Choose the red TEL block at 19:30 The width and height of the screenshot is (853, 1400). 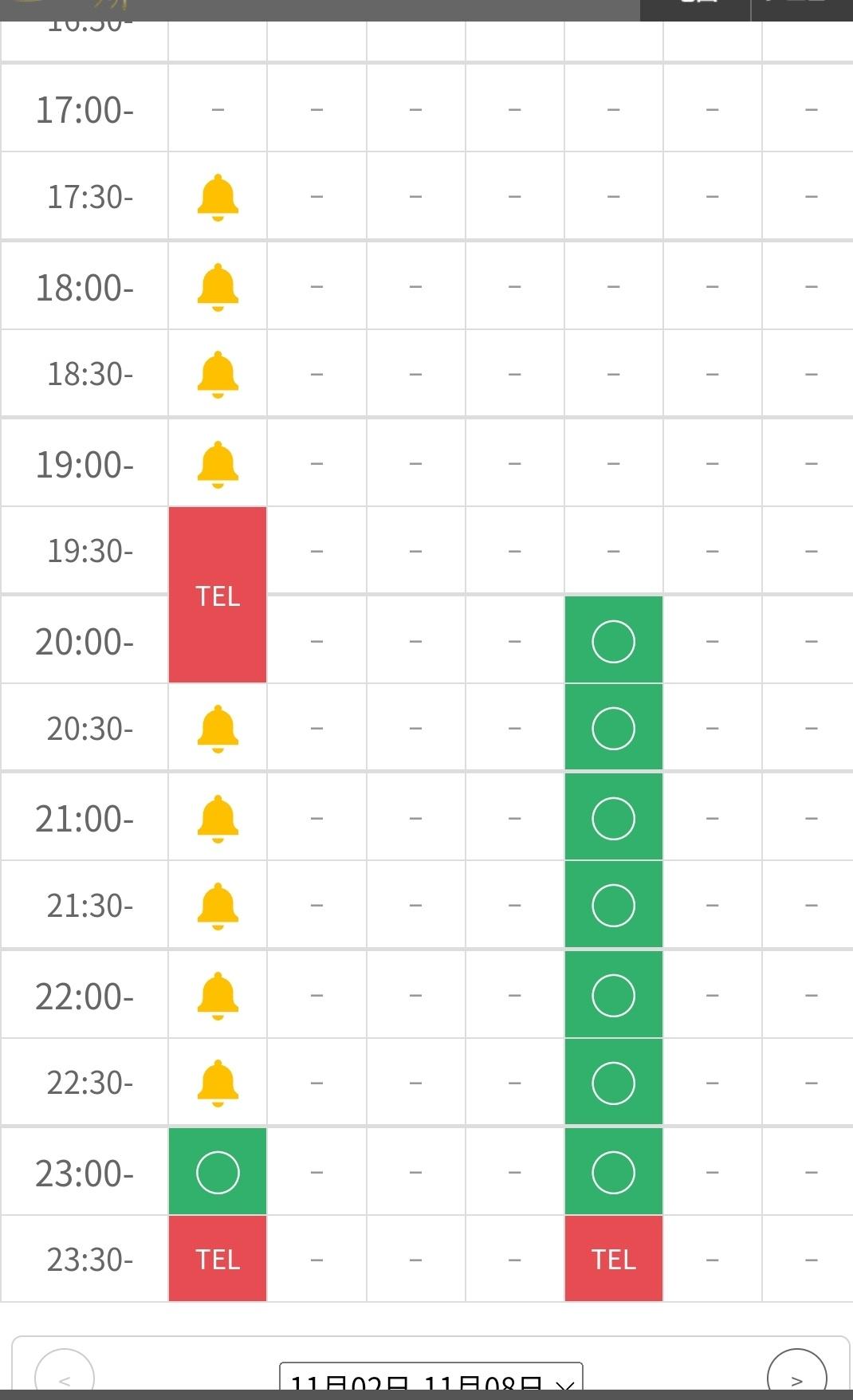pos(218,595)
